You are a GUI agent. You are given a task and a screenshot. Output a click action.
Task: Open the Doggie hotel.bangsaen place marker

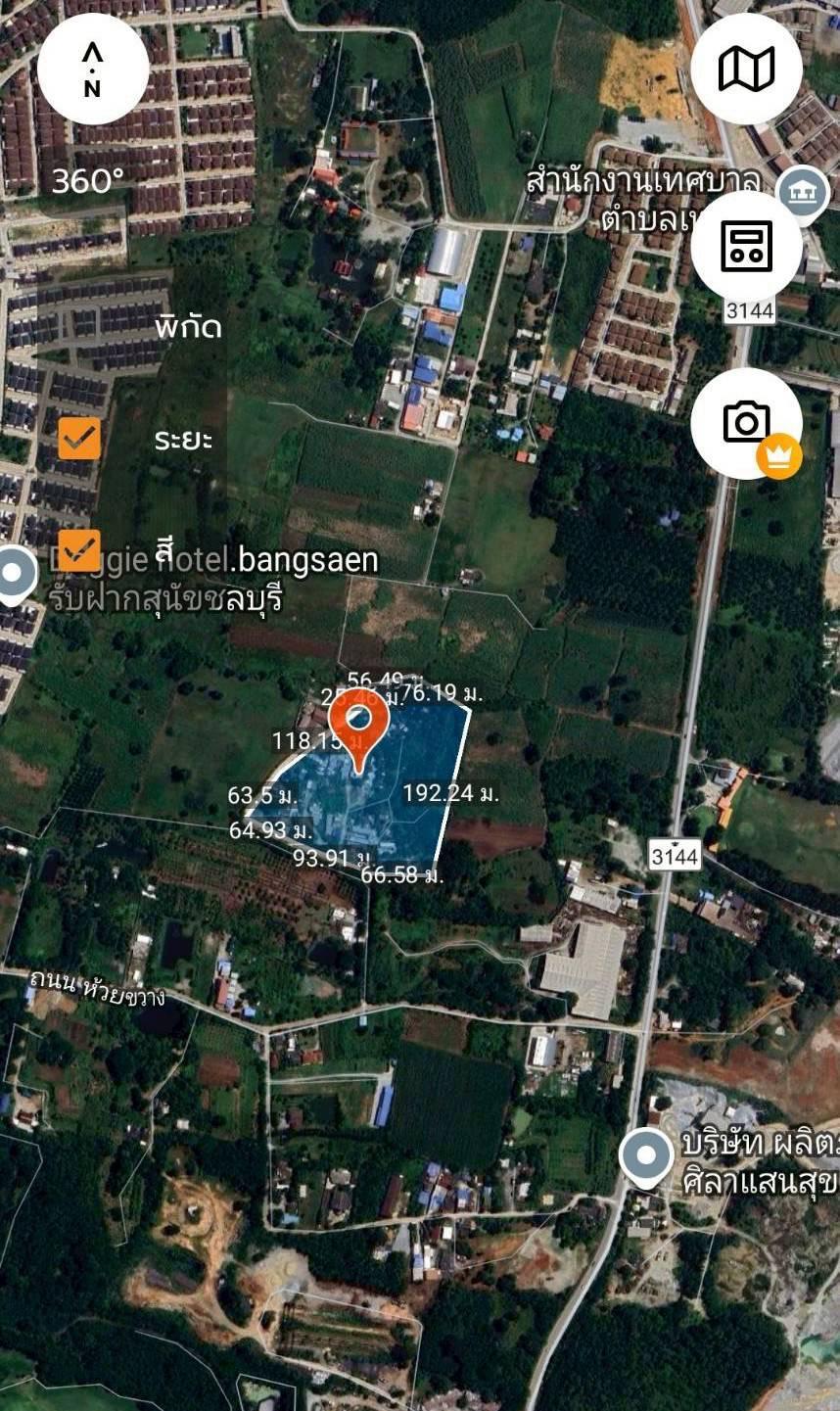pos(14,573)
